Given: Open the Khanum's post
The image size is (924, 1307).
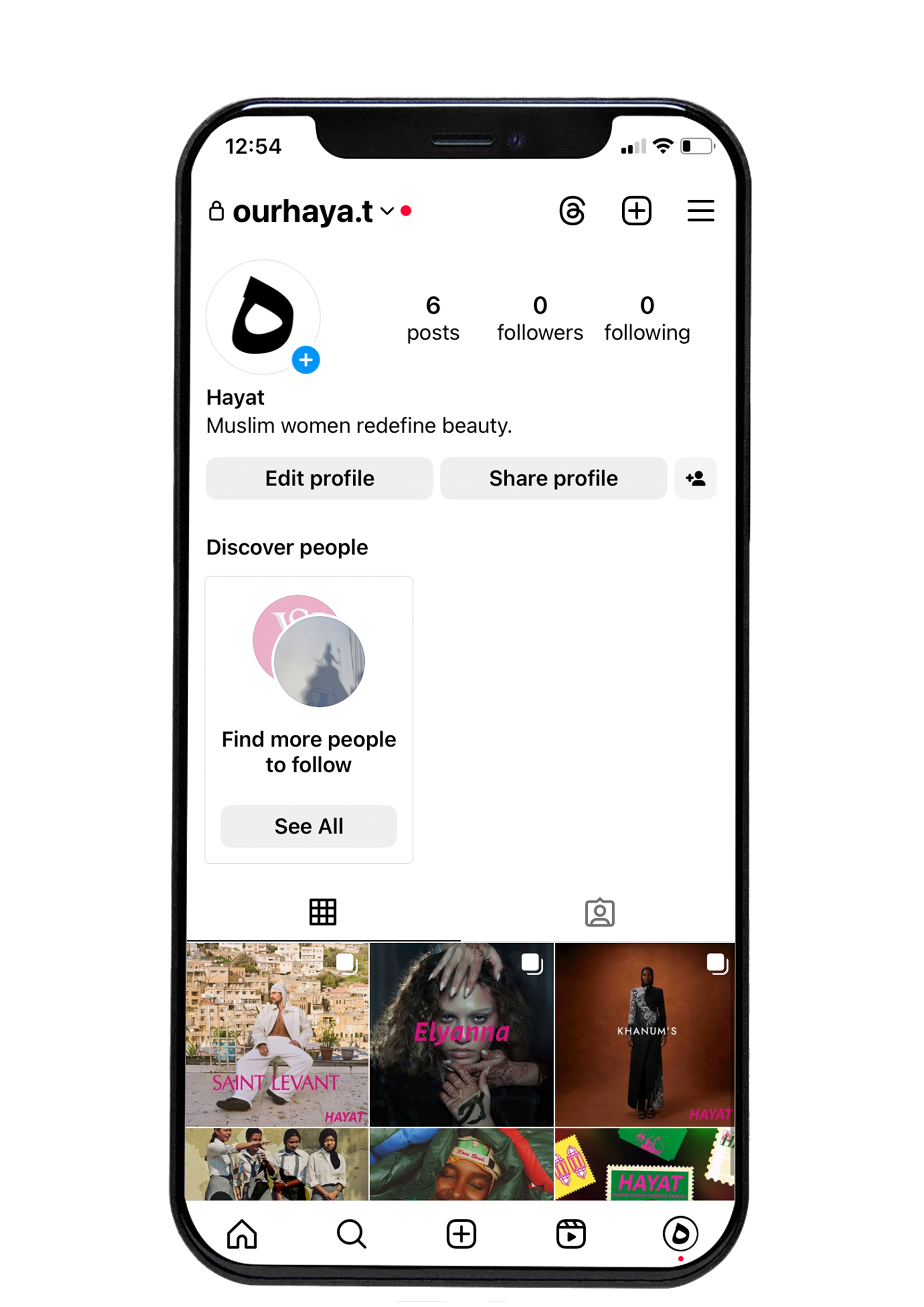Looking at the screenshot, I should coord(645,1034).
